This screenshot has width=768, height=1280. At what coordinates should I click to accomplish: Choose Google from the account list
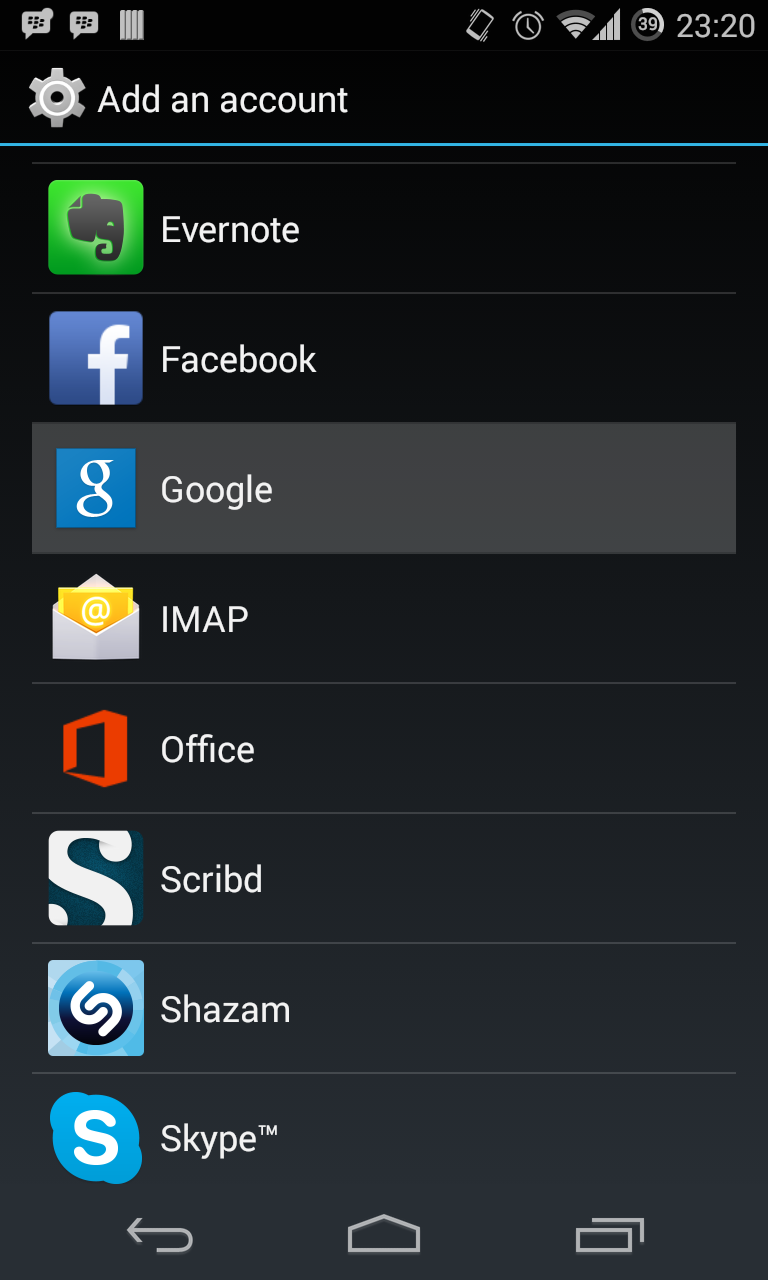point(384,489)
